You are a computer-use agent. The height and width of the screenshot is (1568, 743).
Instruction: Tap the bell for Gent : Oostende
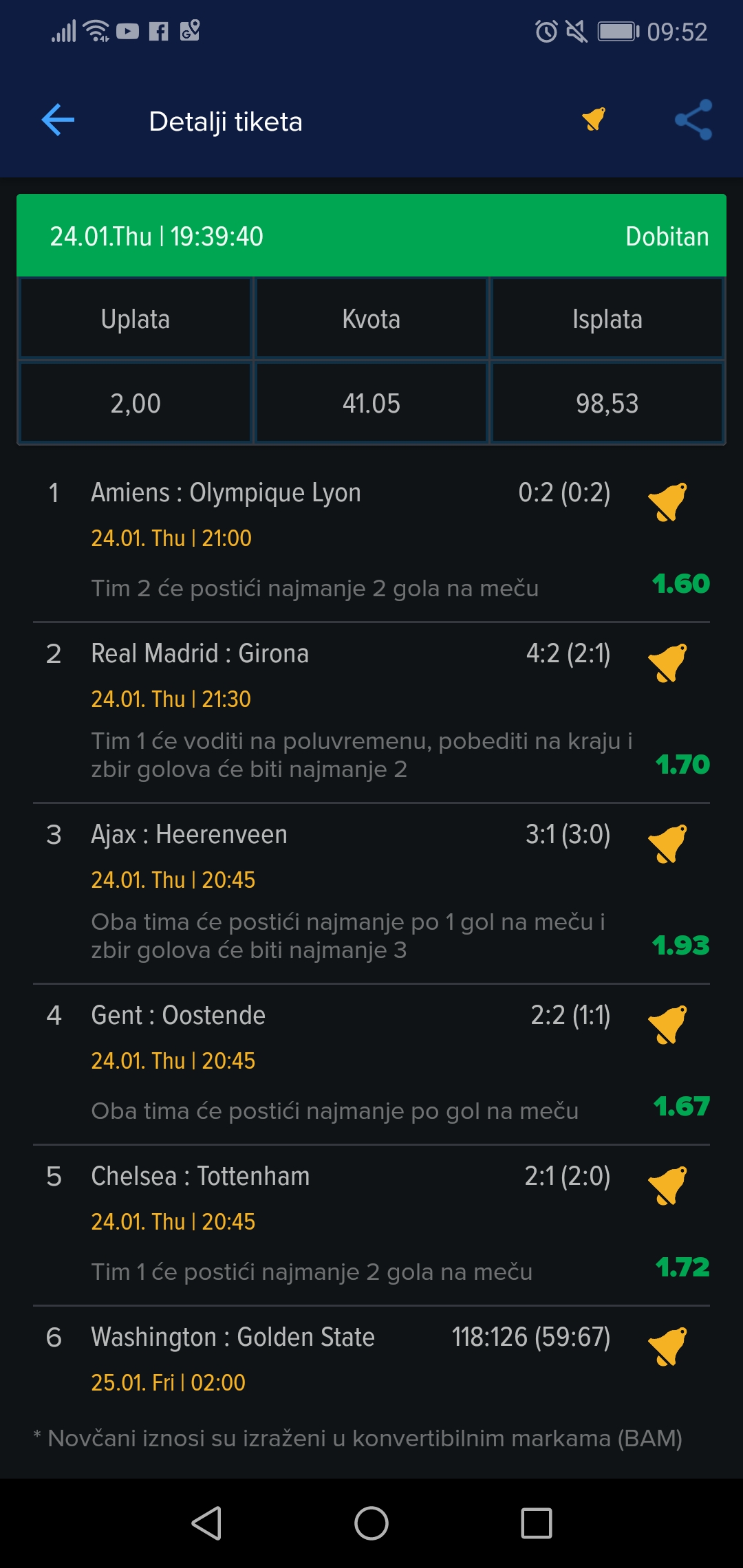667,1025
